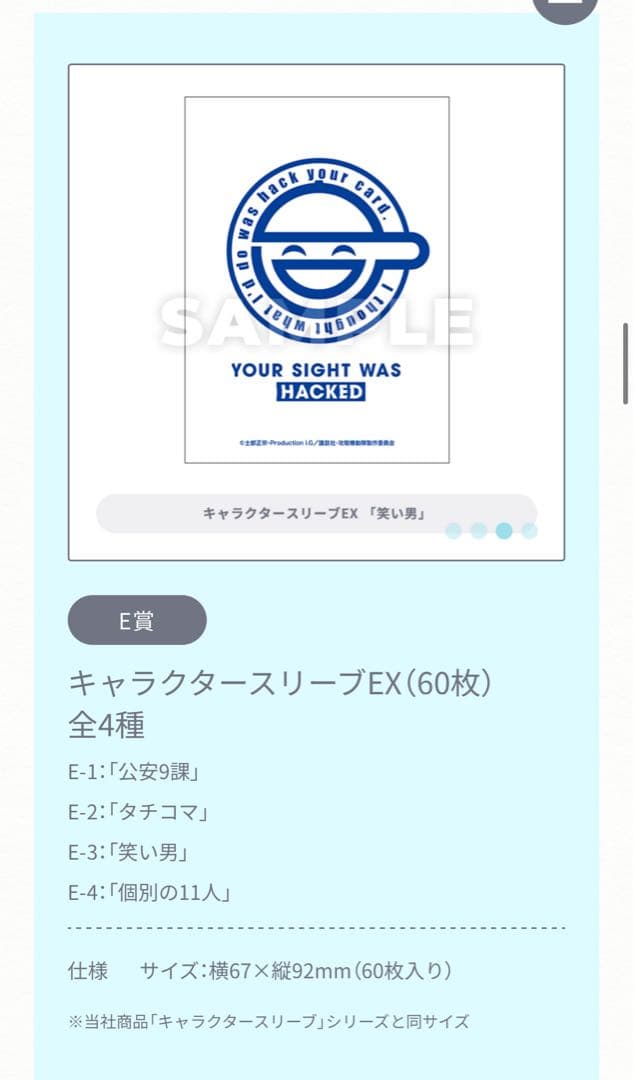Open the 笑い男 sleeve sample image

[x=317, y=280]
